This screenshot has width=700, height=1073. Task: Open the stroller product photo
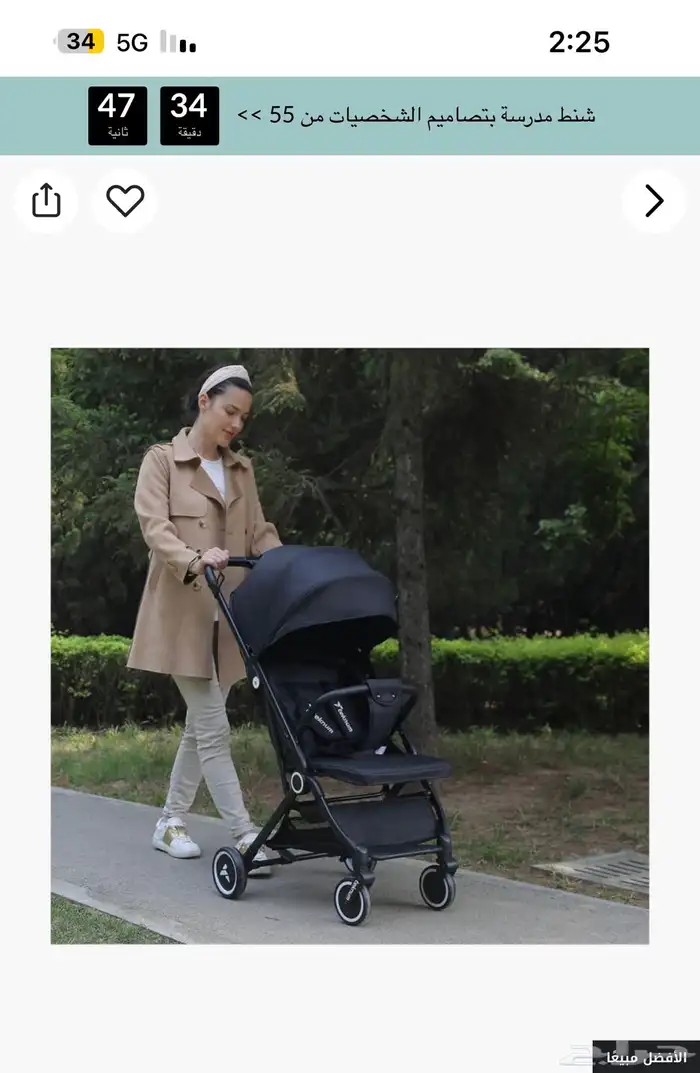click(x=350, y=646)
